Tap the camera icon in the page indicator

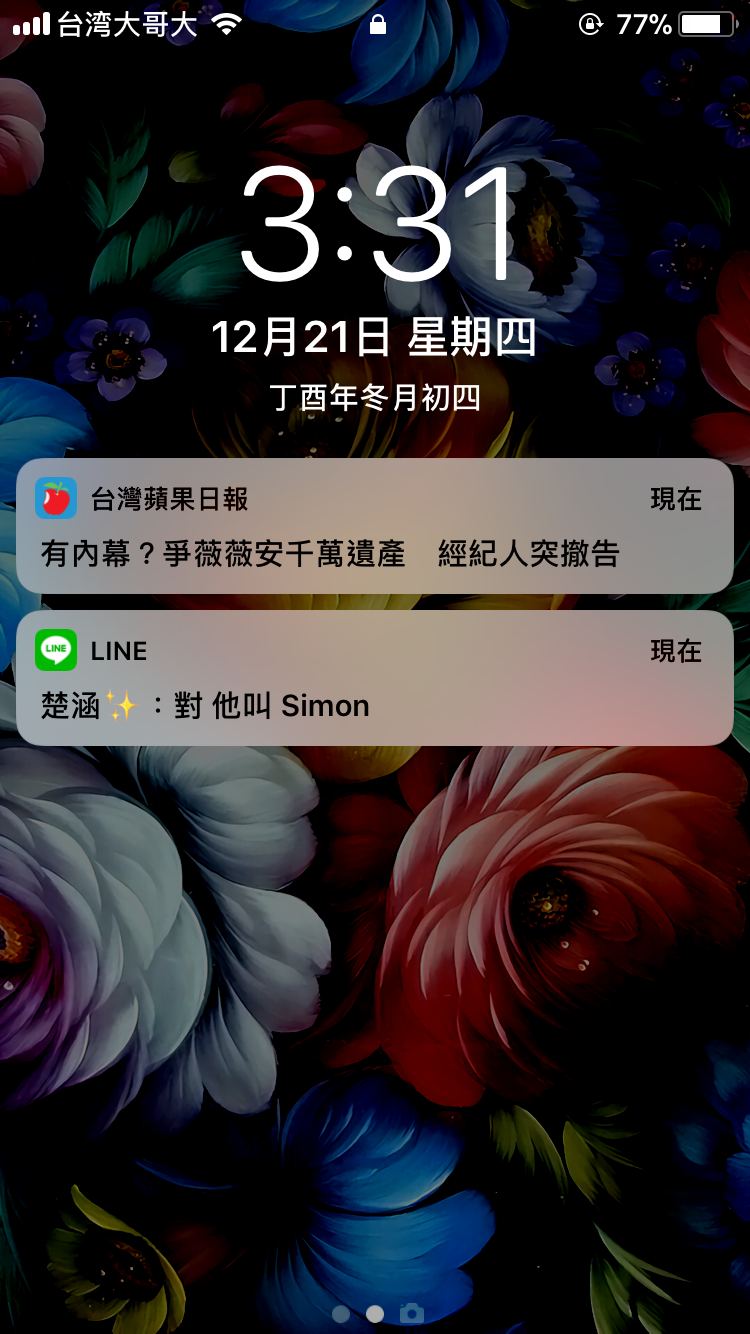411,1313
